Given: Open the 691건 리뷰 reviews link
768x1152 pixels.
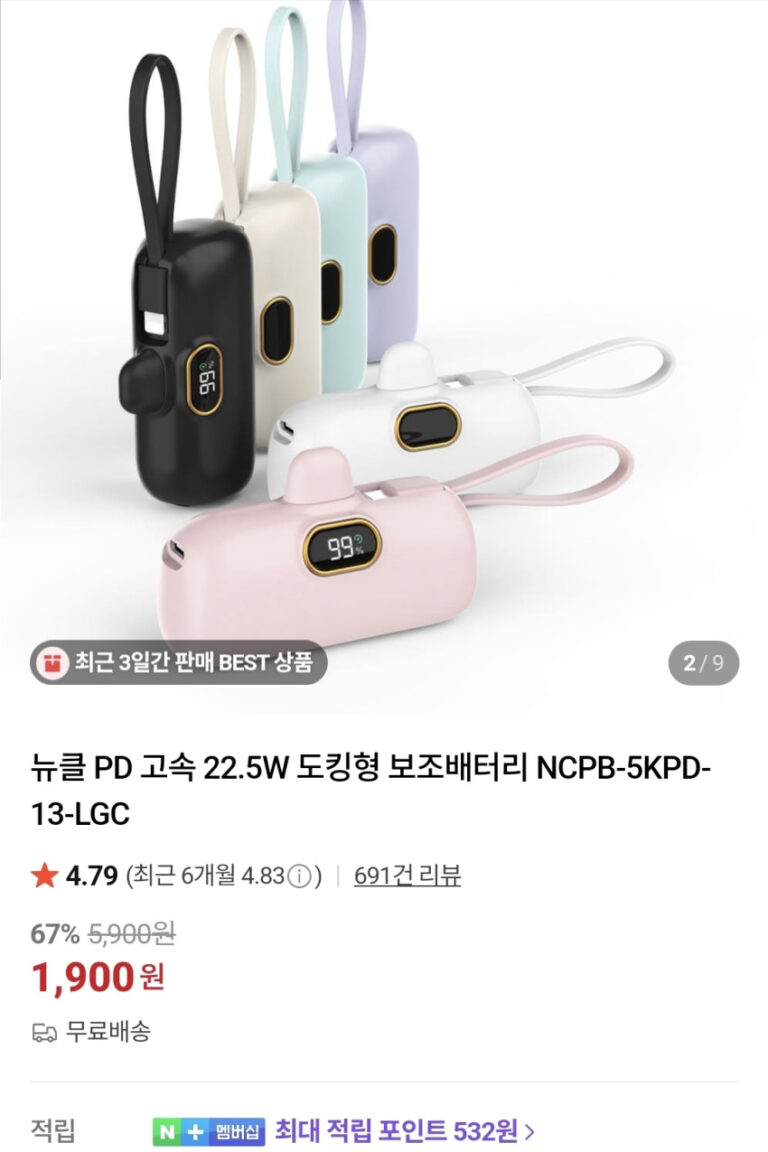Looking at the screenshot, I should pos(407,876).
